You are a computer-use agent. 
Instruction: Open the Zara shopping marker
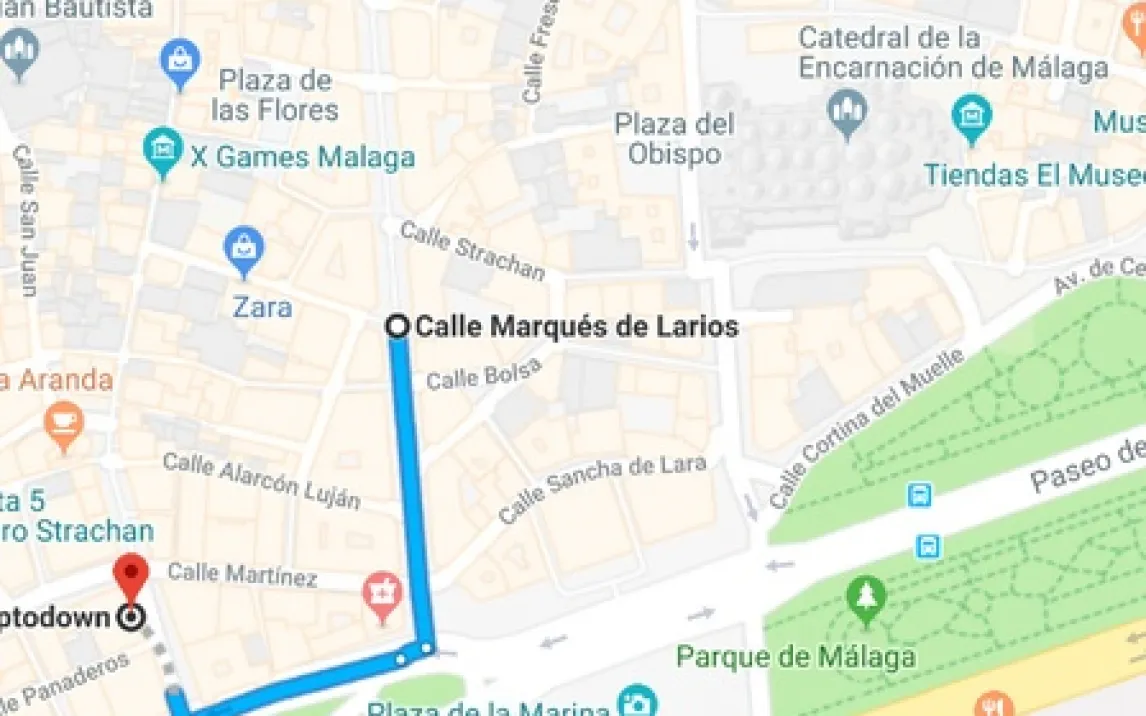244,247
